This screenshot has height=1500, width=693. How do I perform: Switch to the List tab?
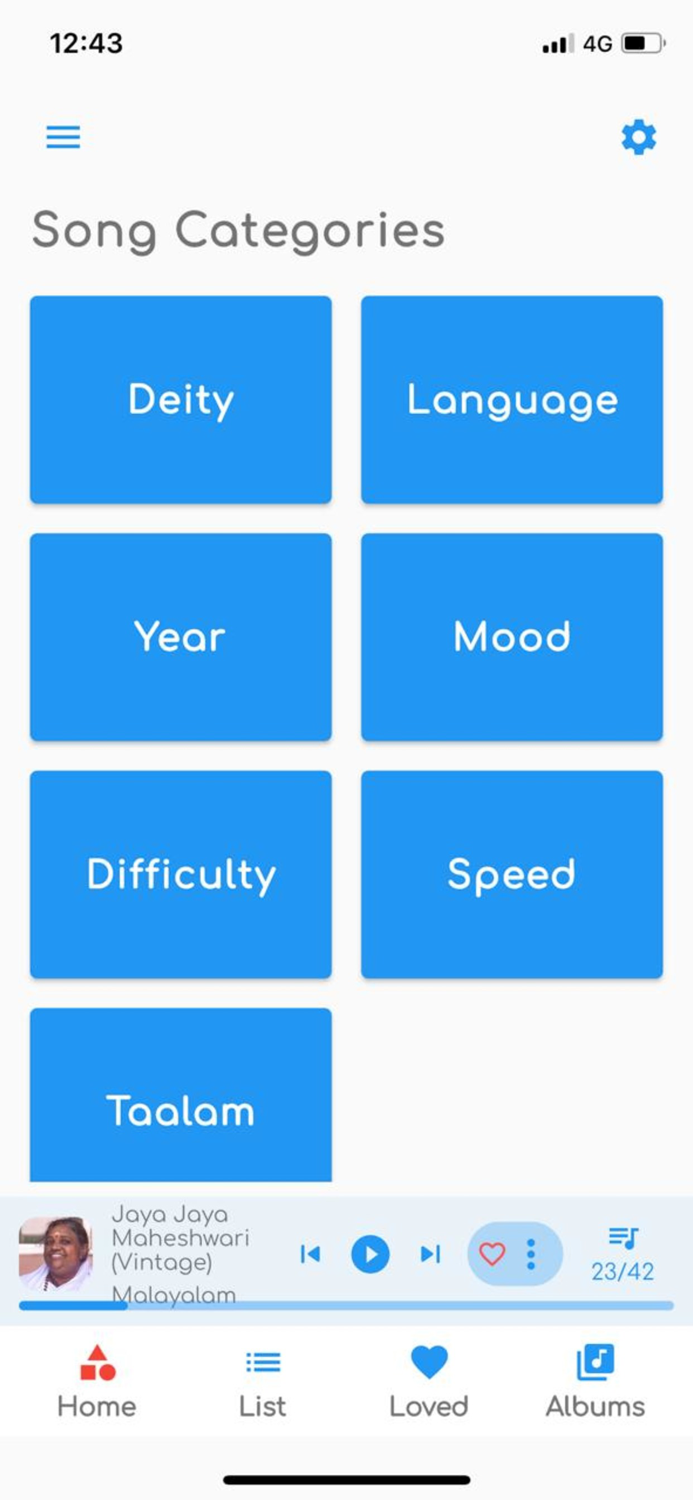pos(263,1382)
